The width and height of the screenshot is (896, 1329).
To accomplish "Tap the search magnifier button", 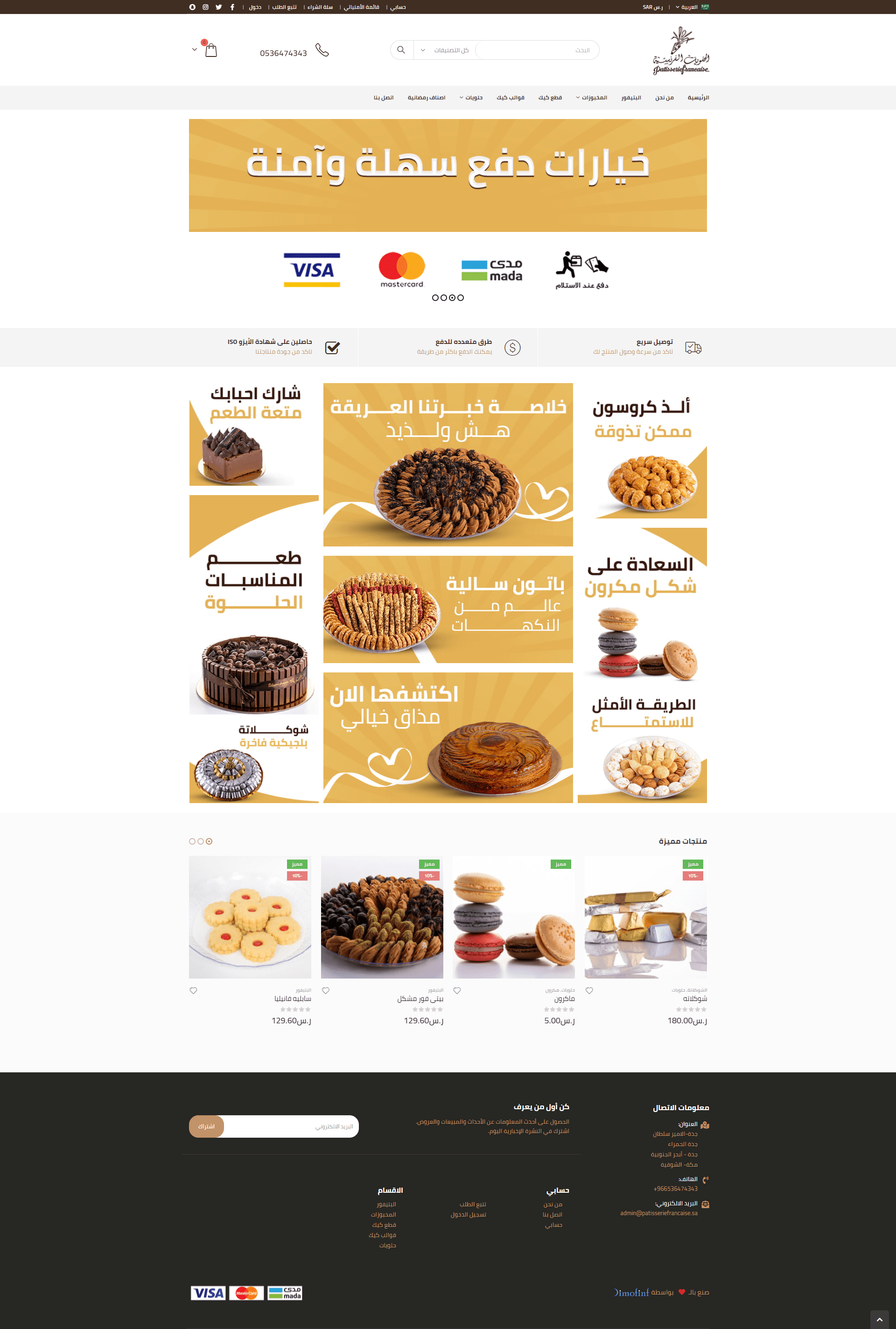I will tap(401, 50).
